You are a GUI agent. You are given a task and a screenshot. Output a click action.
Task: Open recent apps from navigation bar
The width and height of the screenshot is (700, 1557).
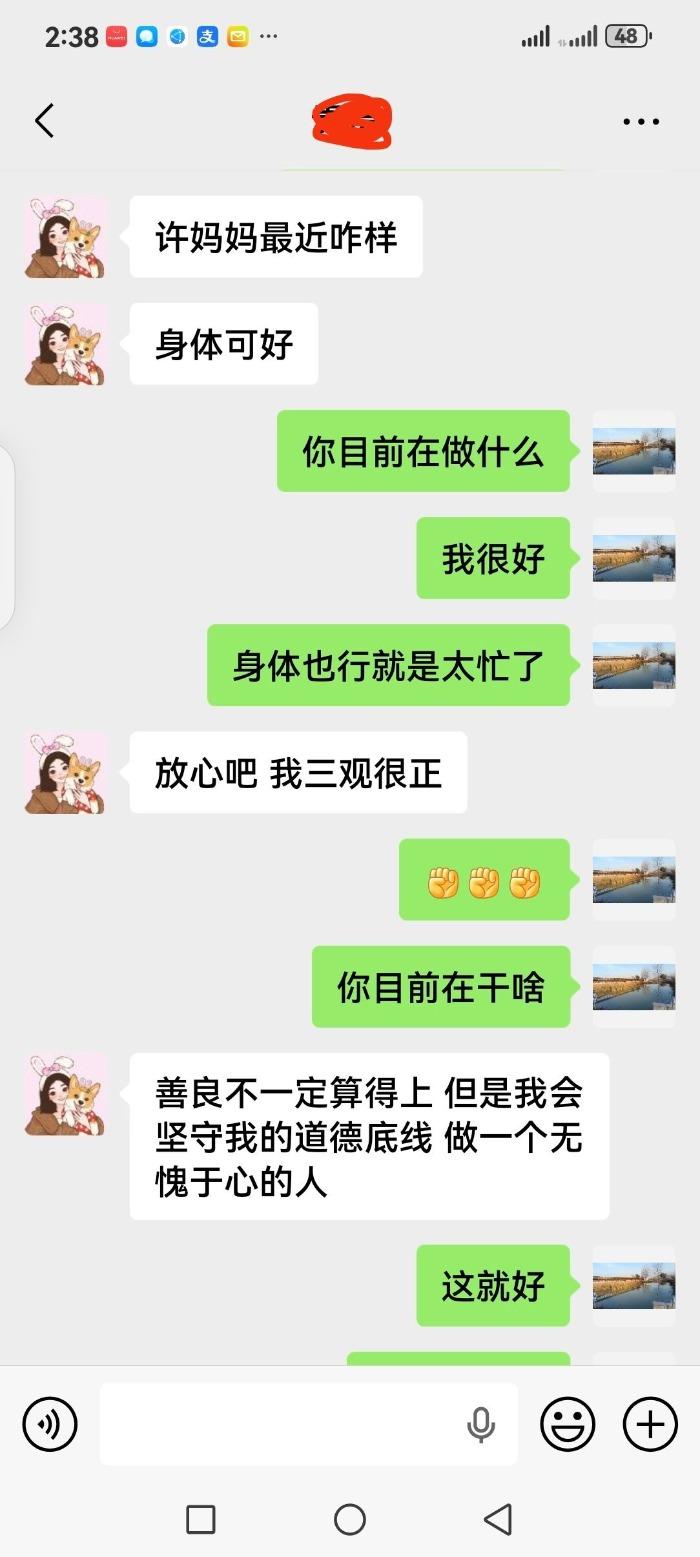(201, 1519)
